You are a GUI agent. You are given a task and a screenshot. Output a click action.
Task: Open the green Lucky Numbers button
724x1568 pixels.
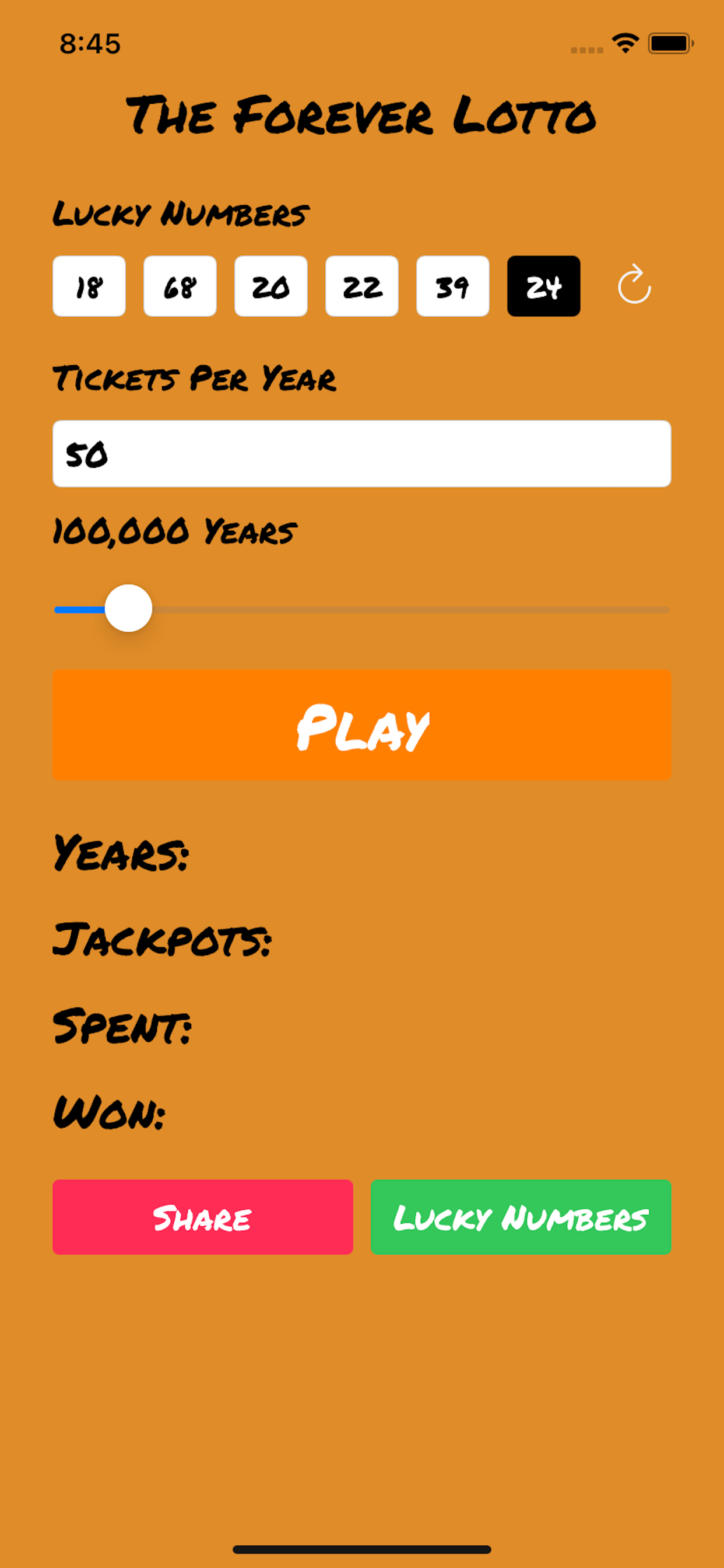pos(521,1217)
